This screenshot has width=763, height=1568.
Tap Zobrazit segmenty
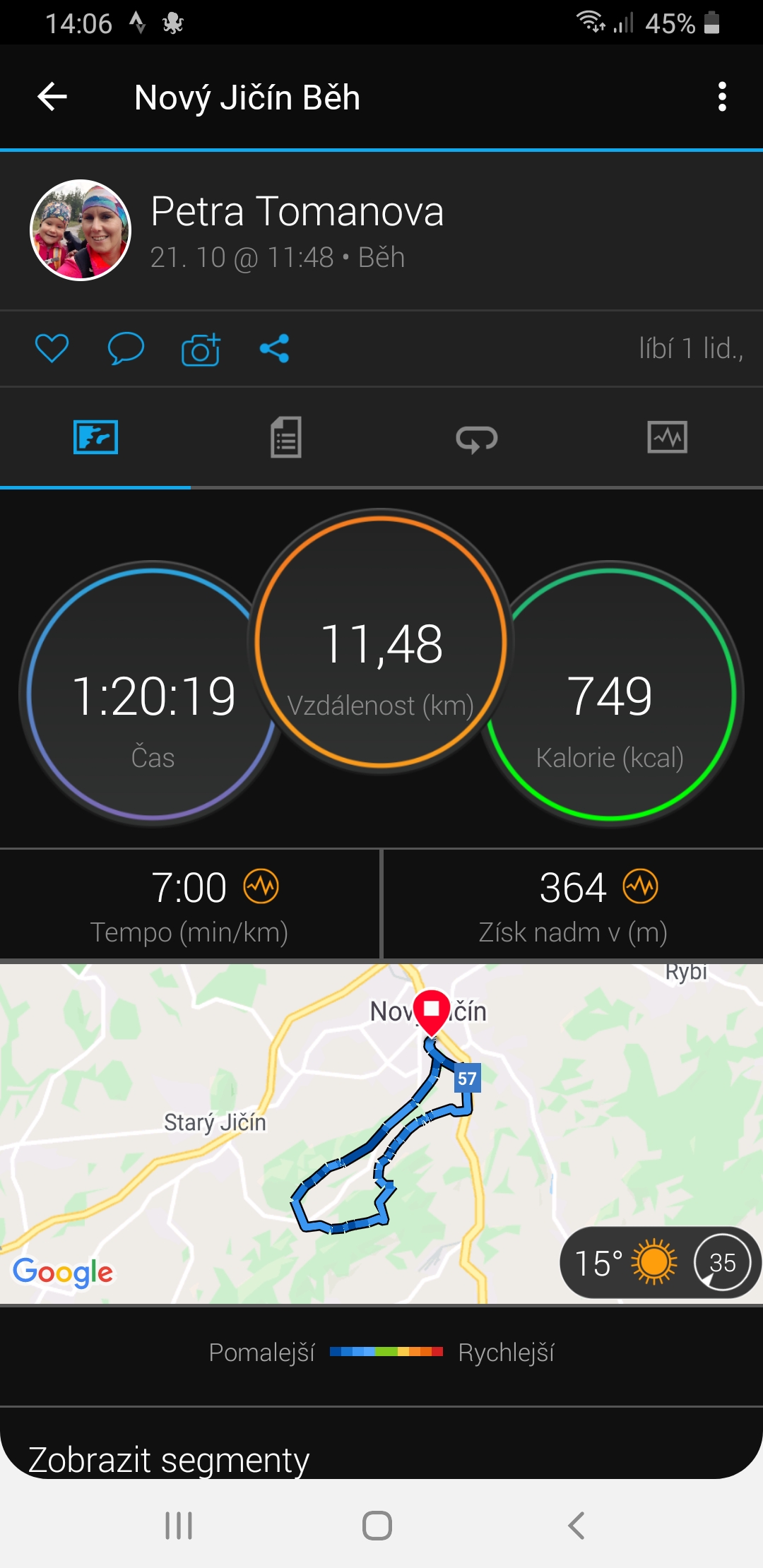point(169,1459)
